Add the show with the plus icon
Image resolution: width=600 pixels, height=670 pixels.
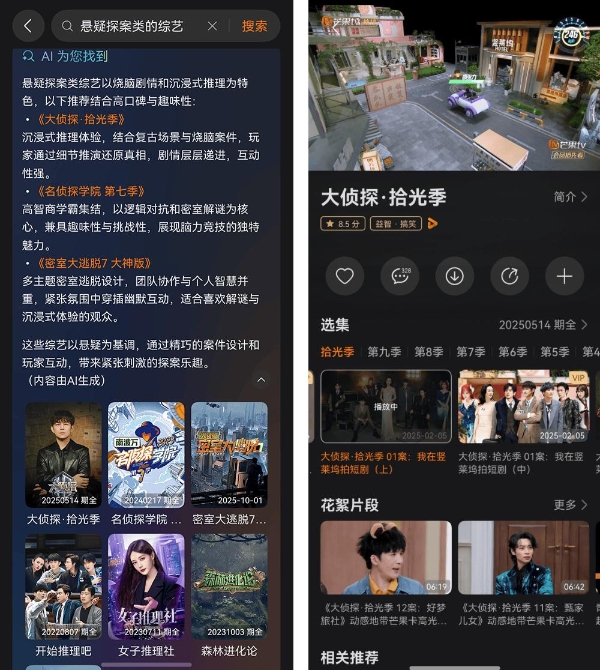[x=564, y=276]
